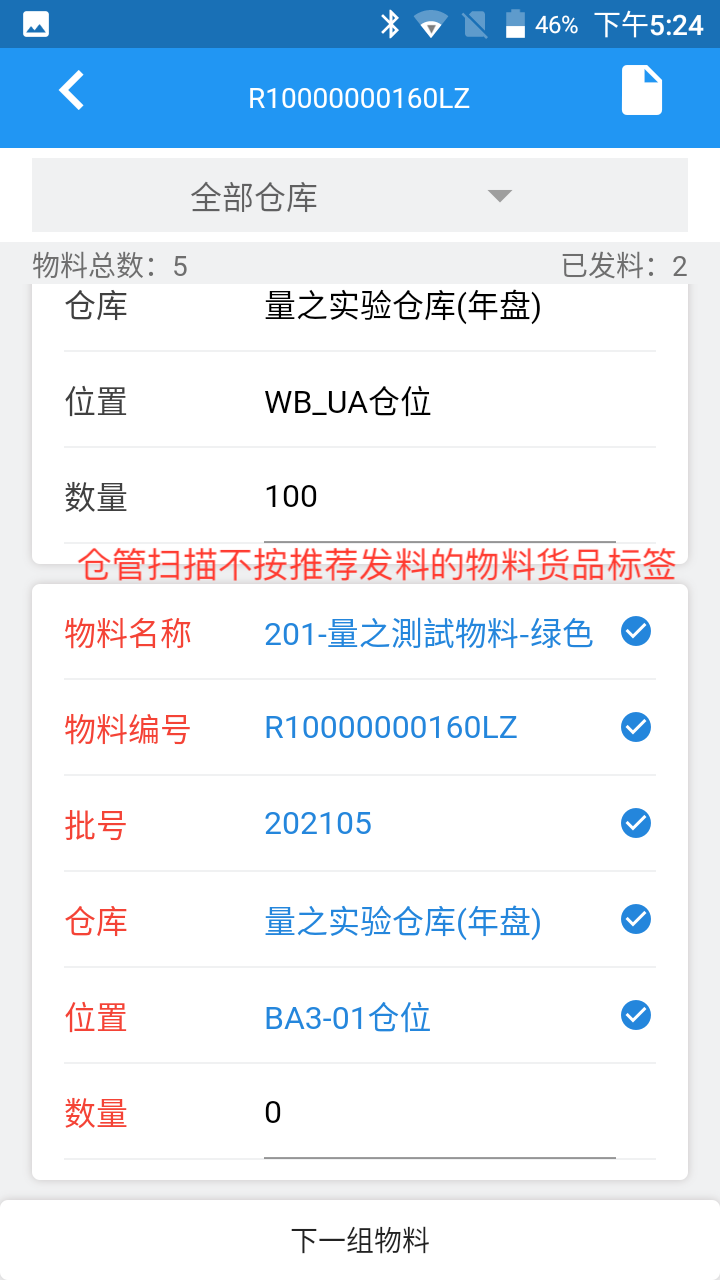Tap the 下一组物料 button

[360, 1241]
